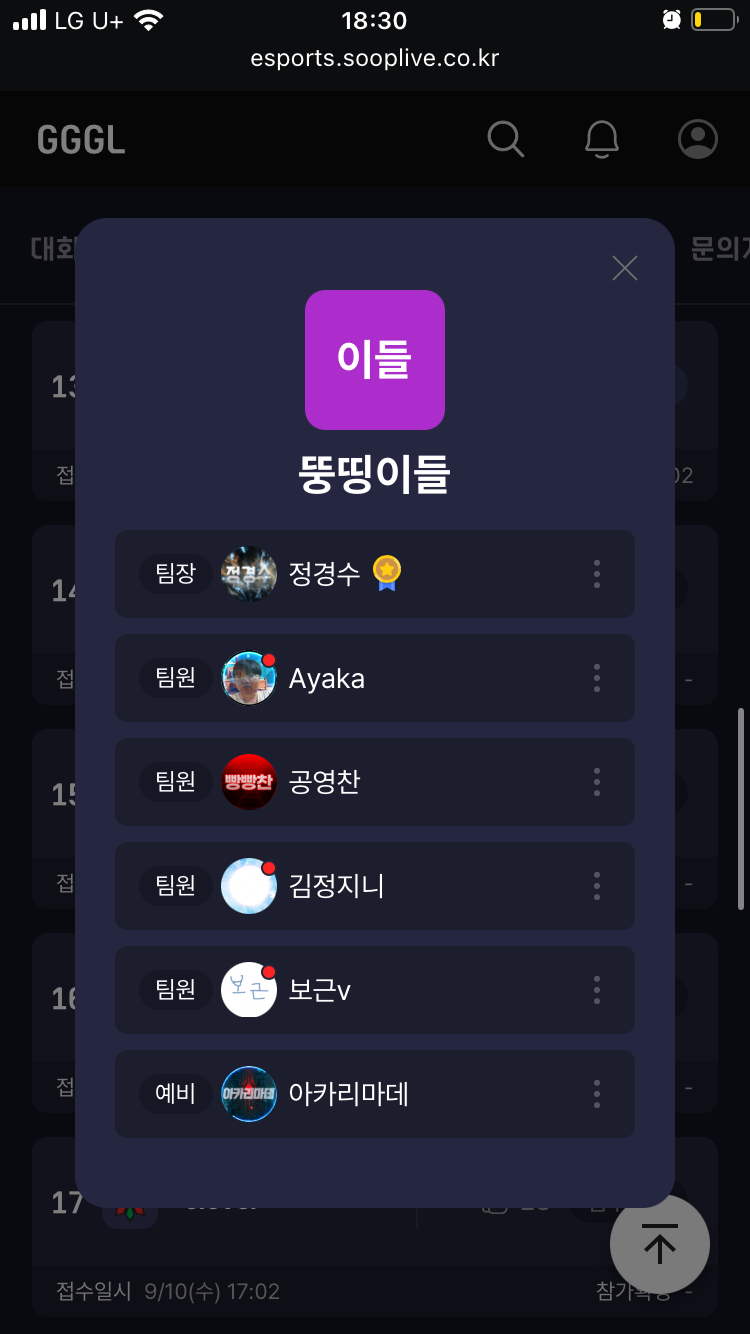Close the 뚱띵이들 team popup

pos(625,268)
